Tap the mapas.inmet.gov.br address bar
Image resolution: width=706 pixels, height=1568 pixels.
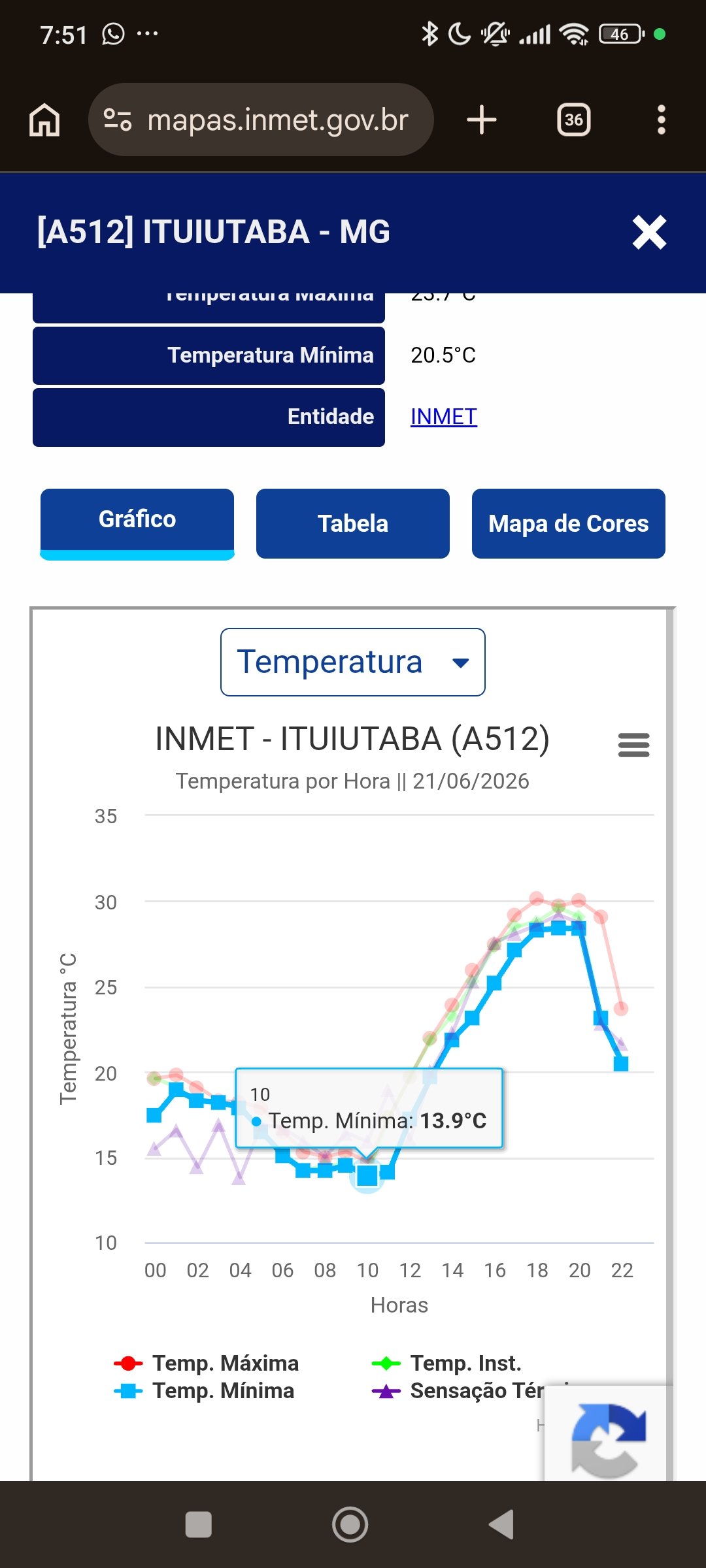[261, 120]
